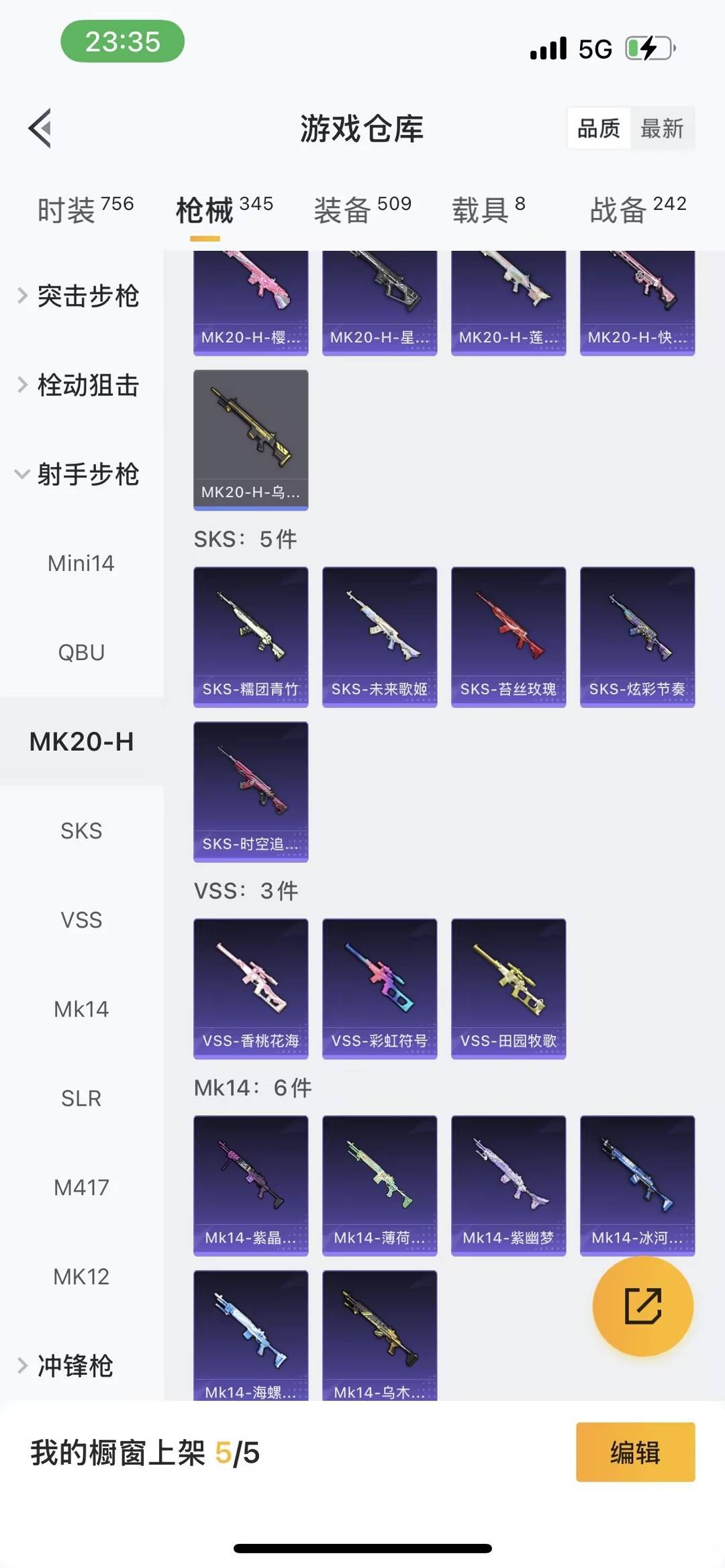The width and height of the screenshot is (725, 1568).
Task: Sort items by 品质
Action: (598, 128)
